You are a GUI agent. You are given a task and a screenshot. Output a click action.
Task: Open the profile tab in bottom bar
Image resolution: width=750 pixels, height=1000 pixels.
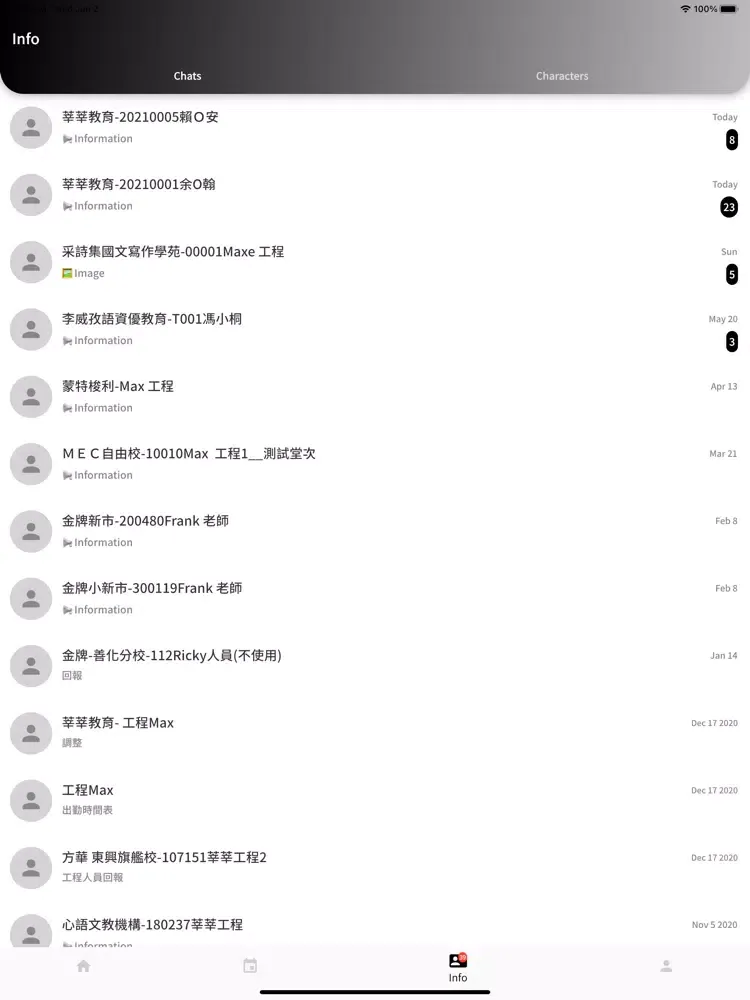point(666,966)
